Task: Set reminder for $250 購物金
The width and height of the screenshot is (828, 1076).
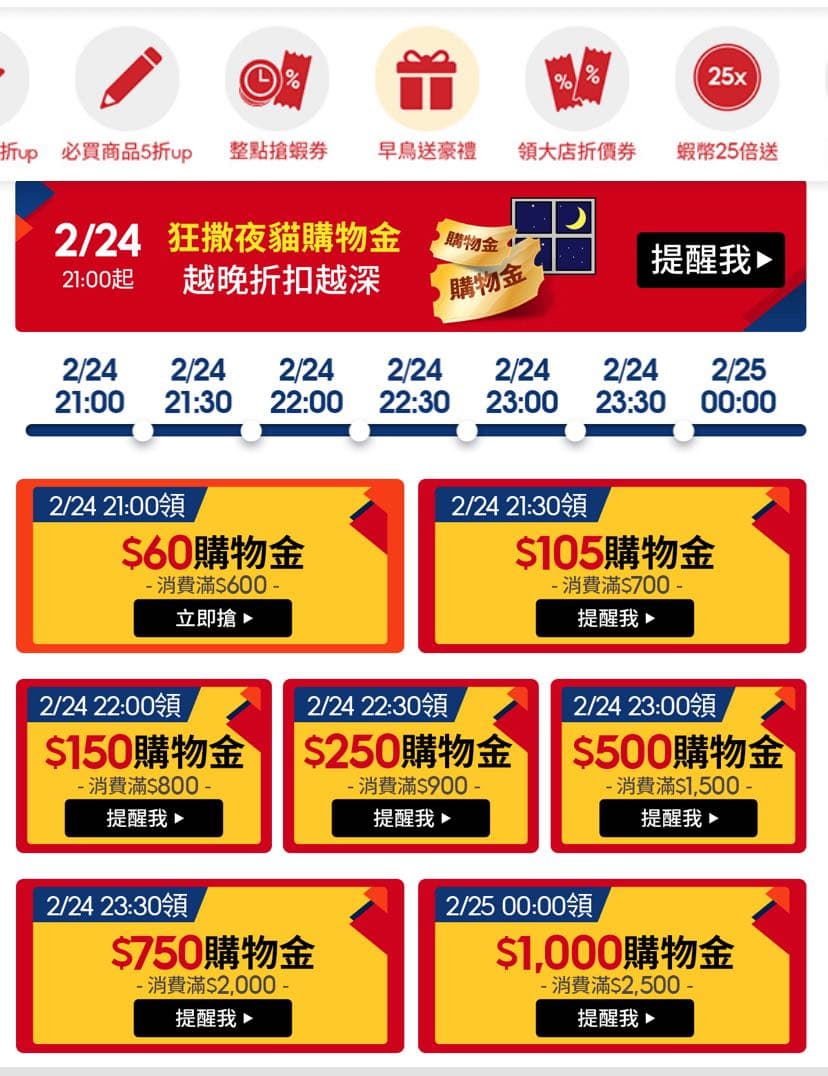Action: tap(411, 818)
